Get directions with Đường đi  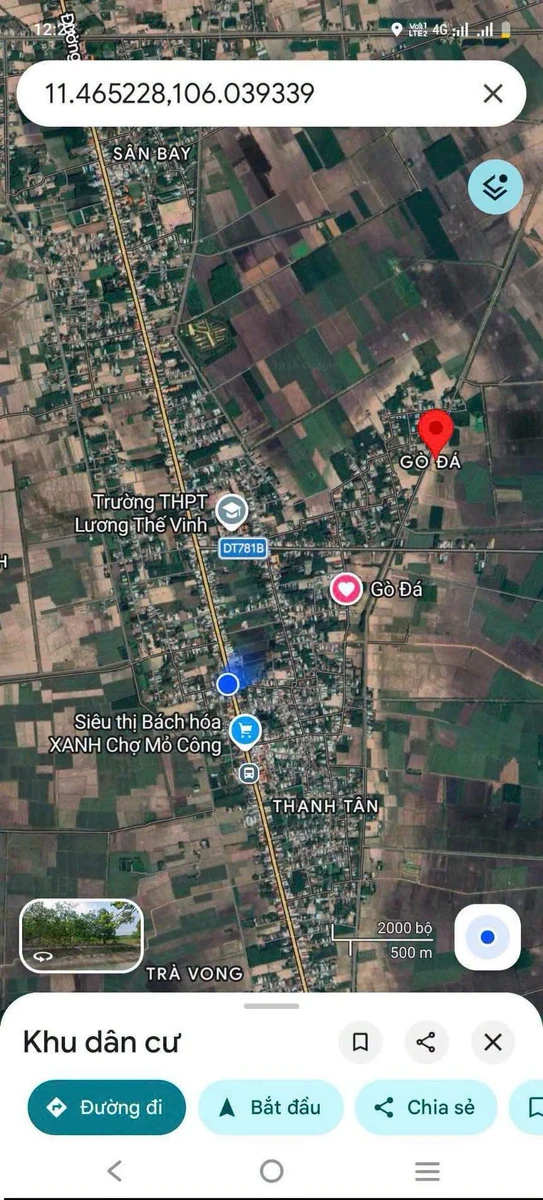pos(107,1107)
